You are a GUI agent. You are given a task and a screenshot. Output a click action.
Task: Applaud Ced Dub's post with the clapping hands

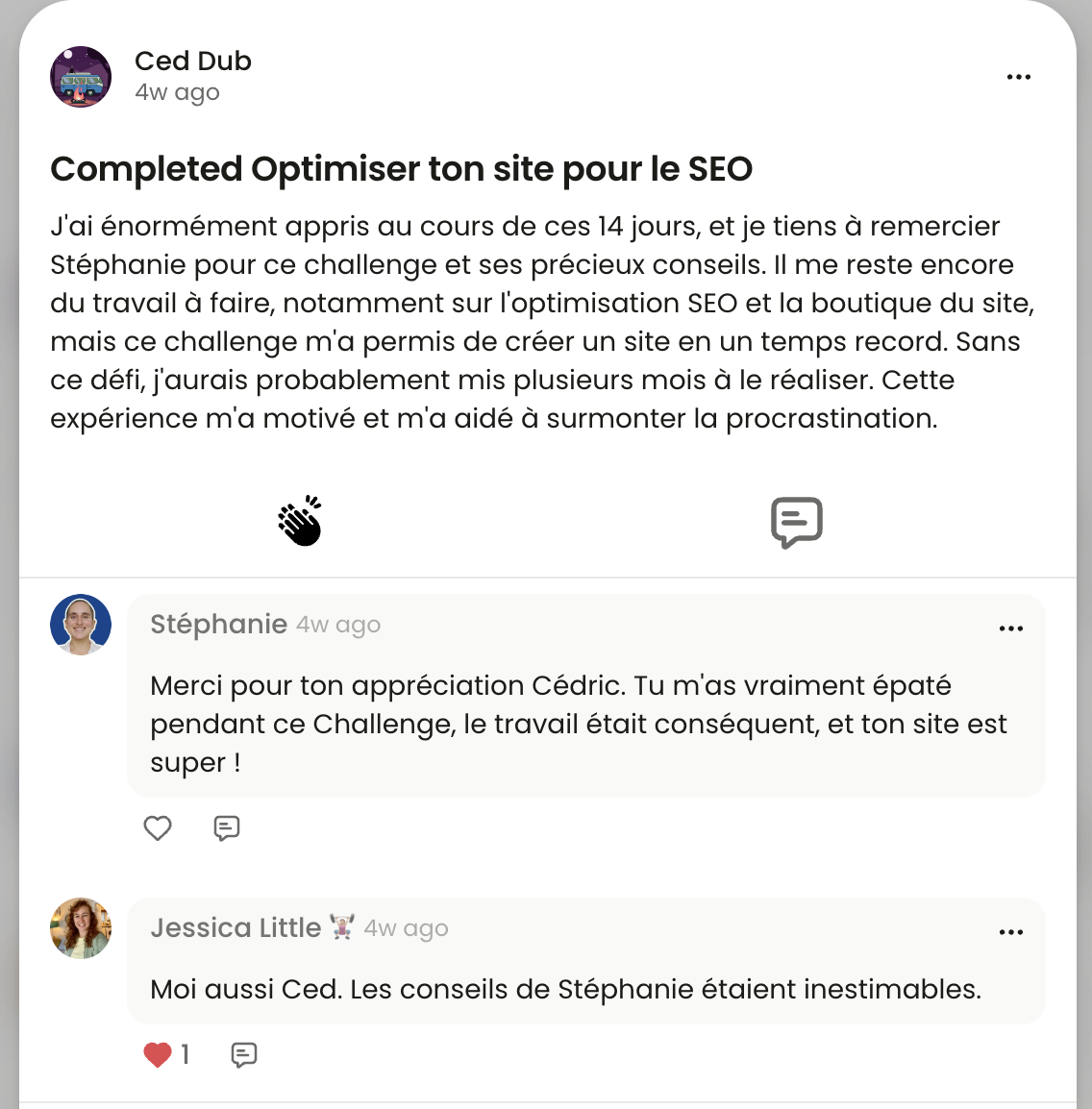(300, 522)
